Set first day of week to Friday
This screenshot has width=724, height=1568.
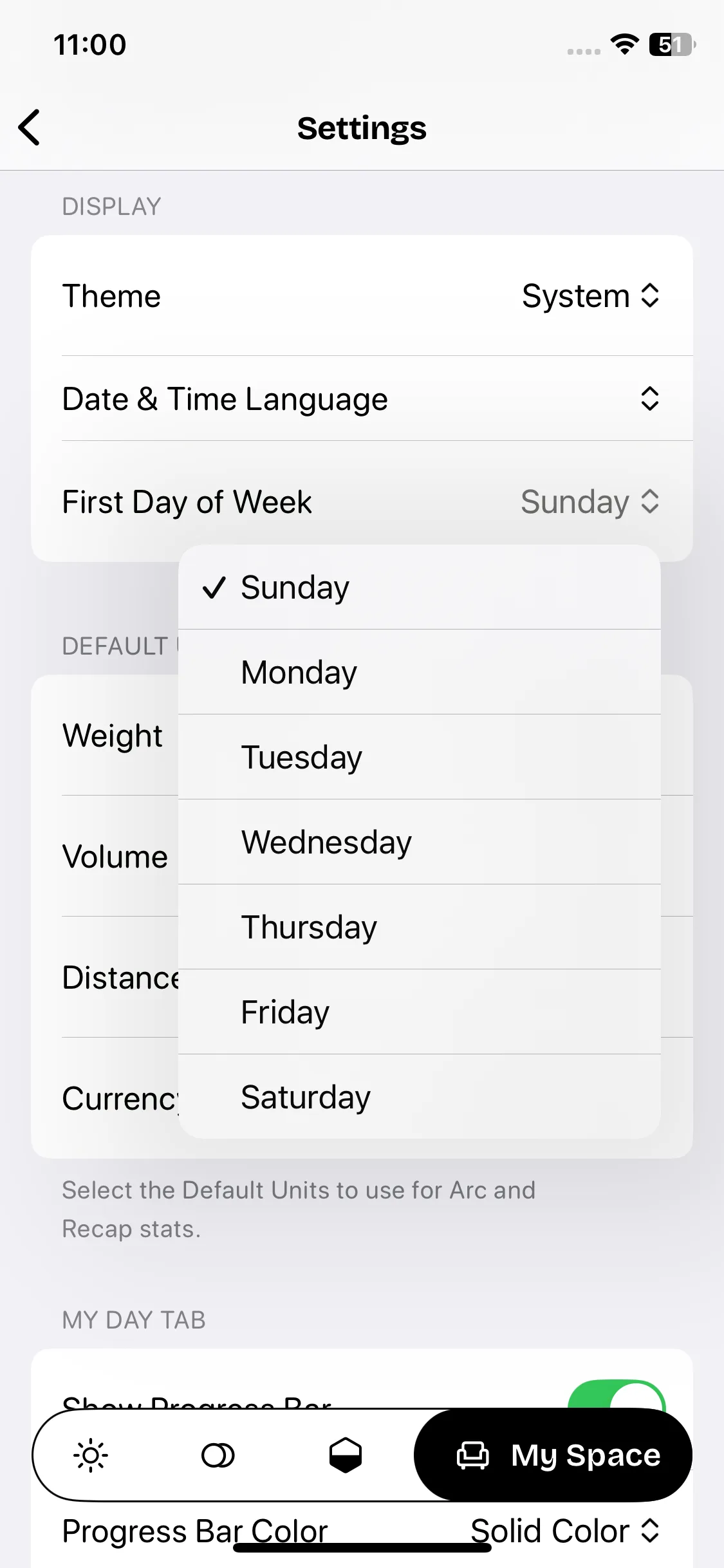(x=418, y=1012)
